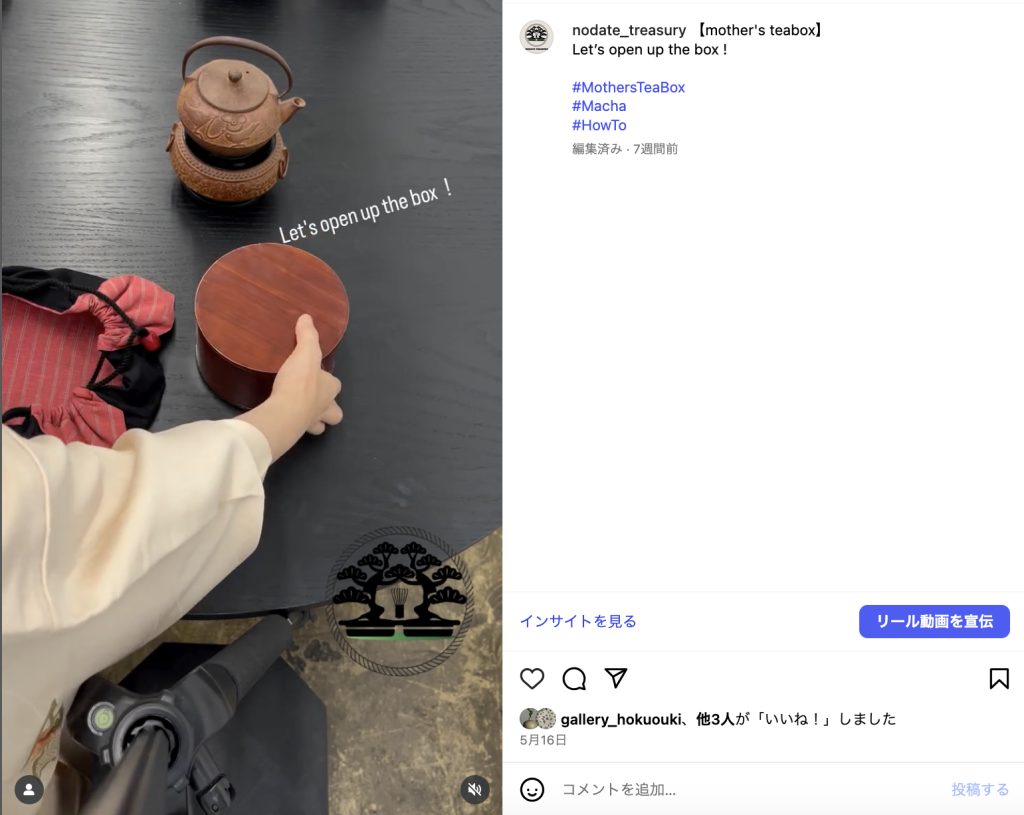
Task: Like this reel with the heart icon
Action: point(532,679)
